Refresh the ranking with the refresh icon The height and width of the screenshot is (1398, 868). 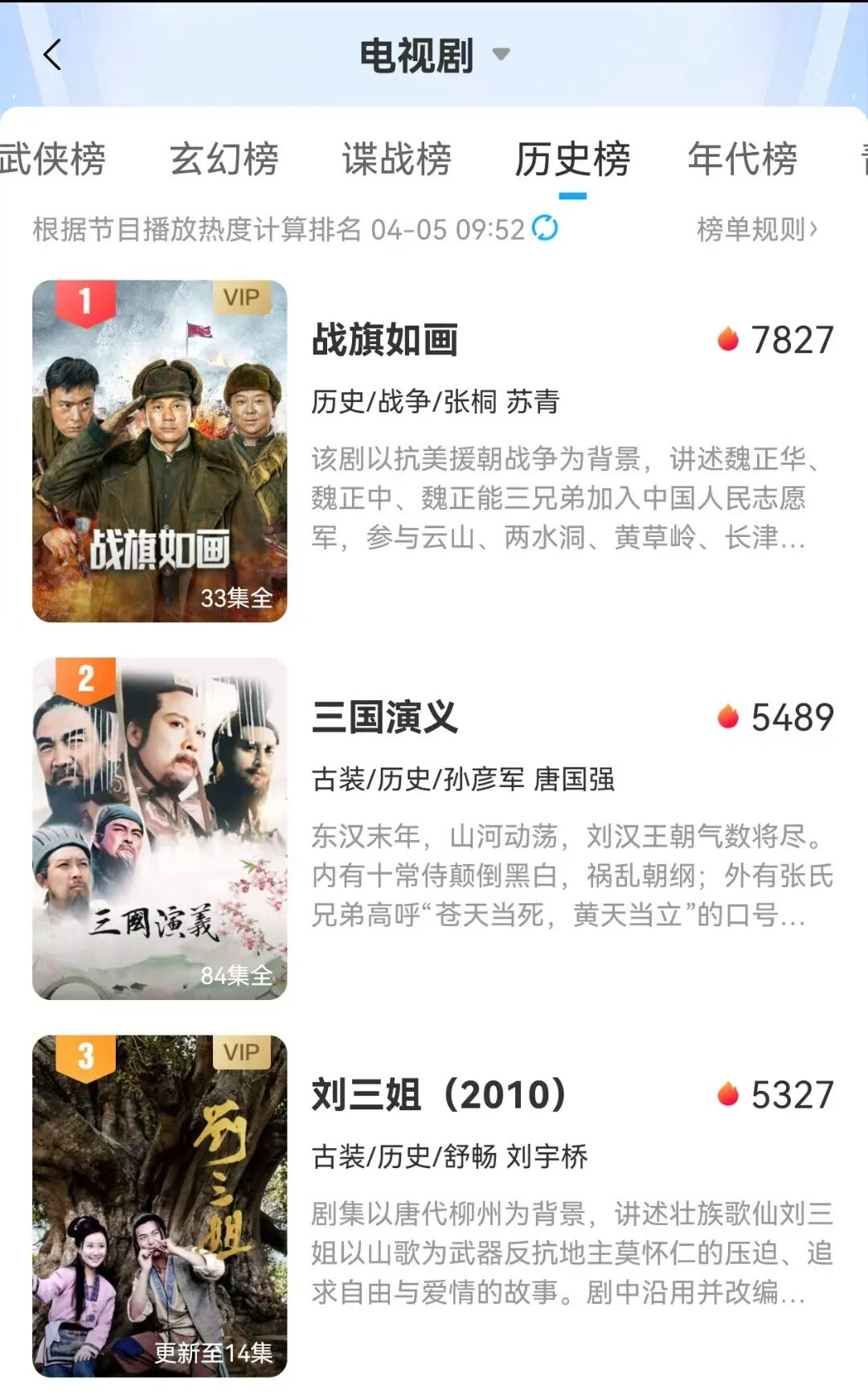tap(545, 228)
